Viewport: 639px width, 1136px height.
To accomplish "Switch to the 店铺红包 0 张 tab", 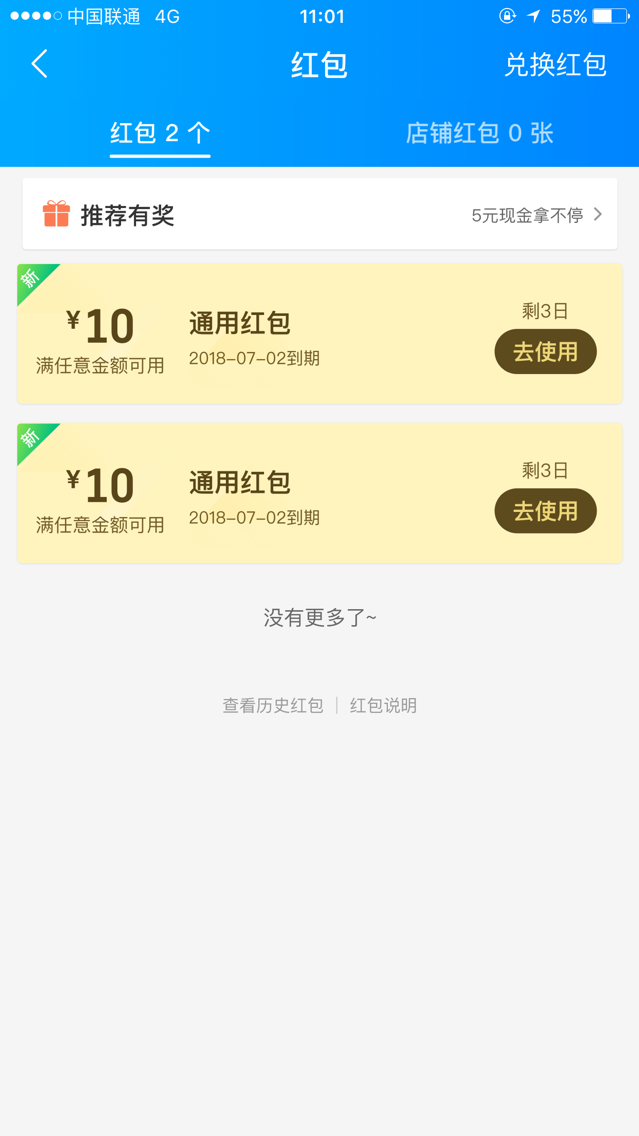I will coord(480,133).
